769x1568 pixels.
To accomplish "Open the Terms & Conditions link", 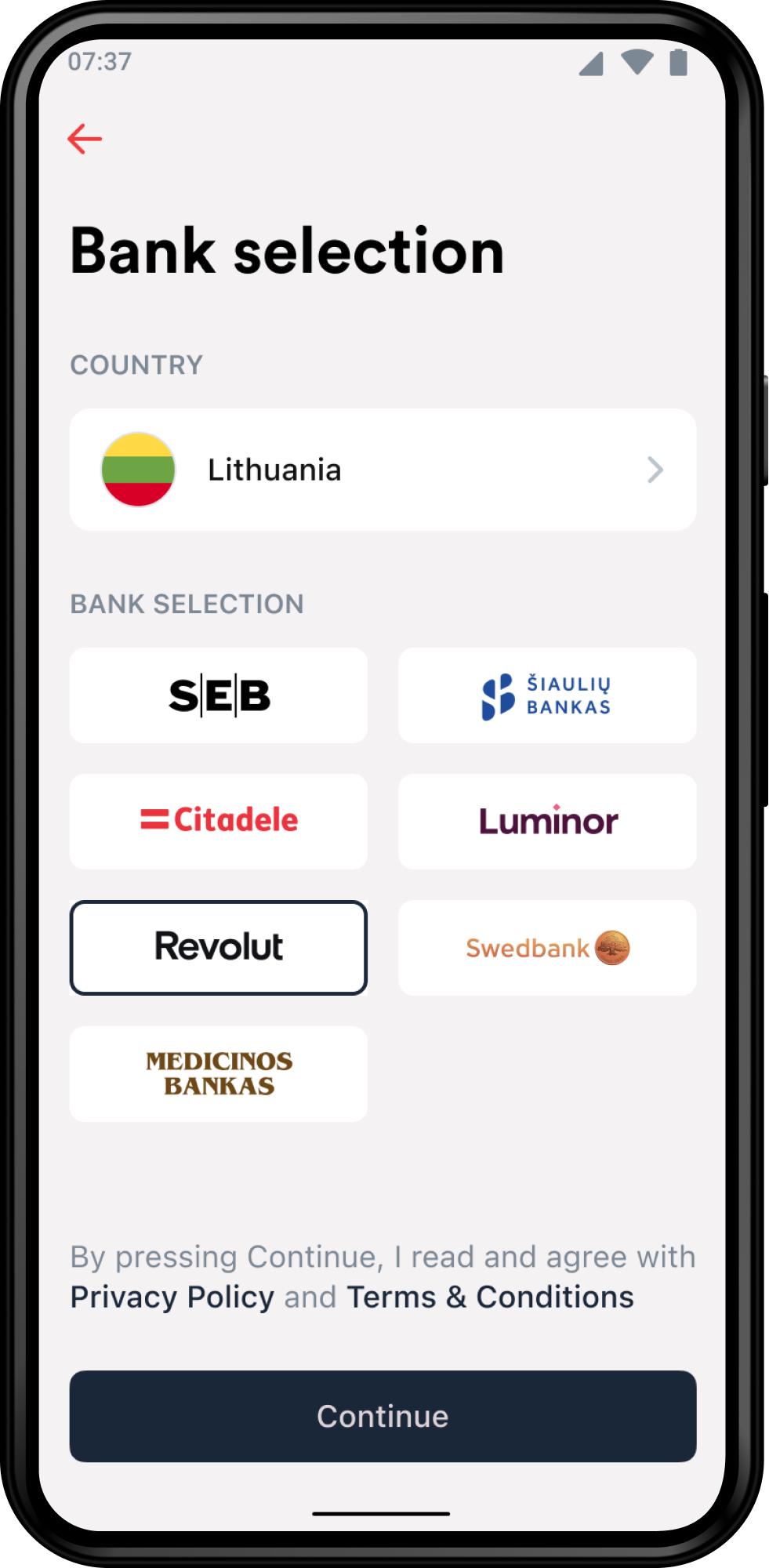I will [491, 1297].
